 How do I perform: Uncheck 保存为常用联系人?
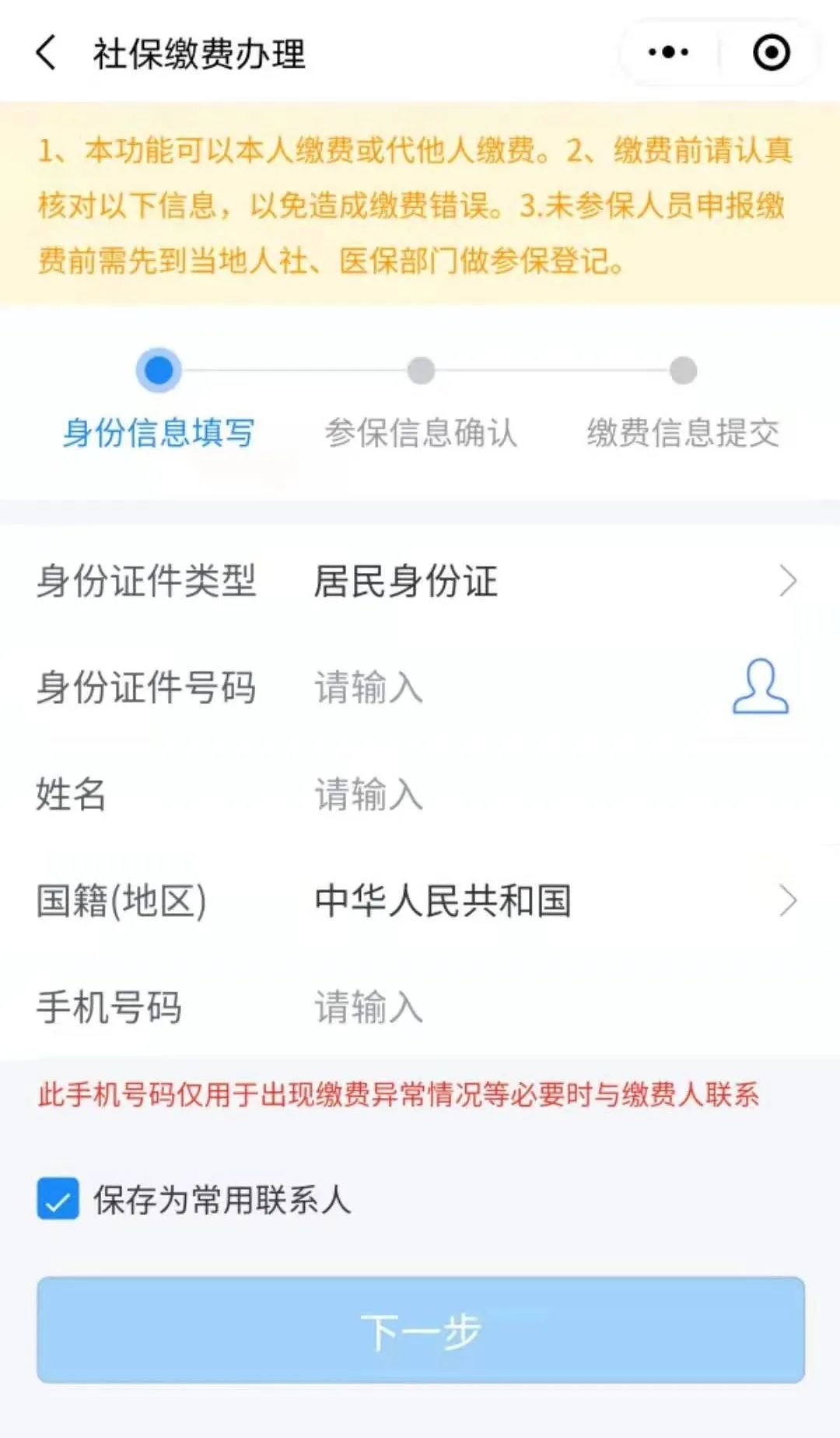pos(58,1198)
